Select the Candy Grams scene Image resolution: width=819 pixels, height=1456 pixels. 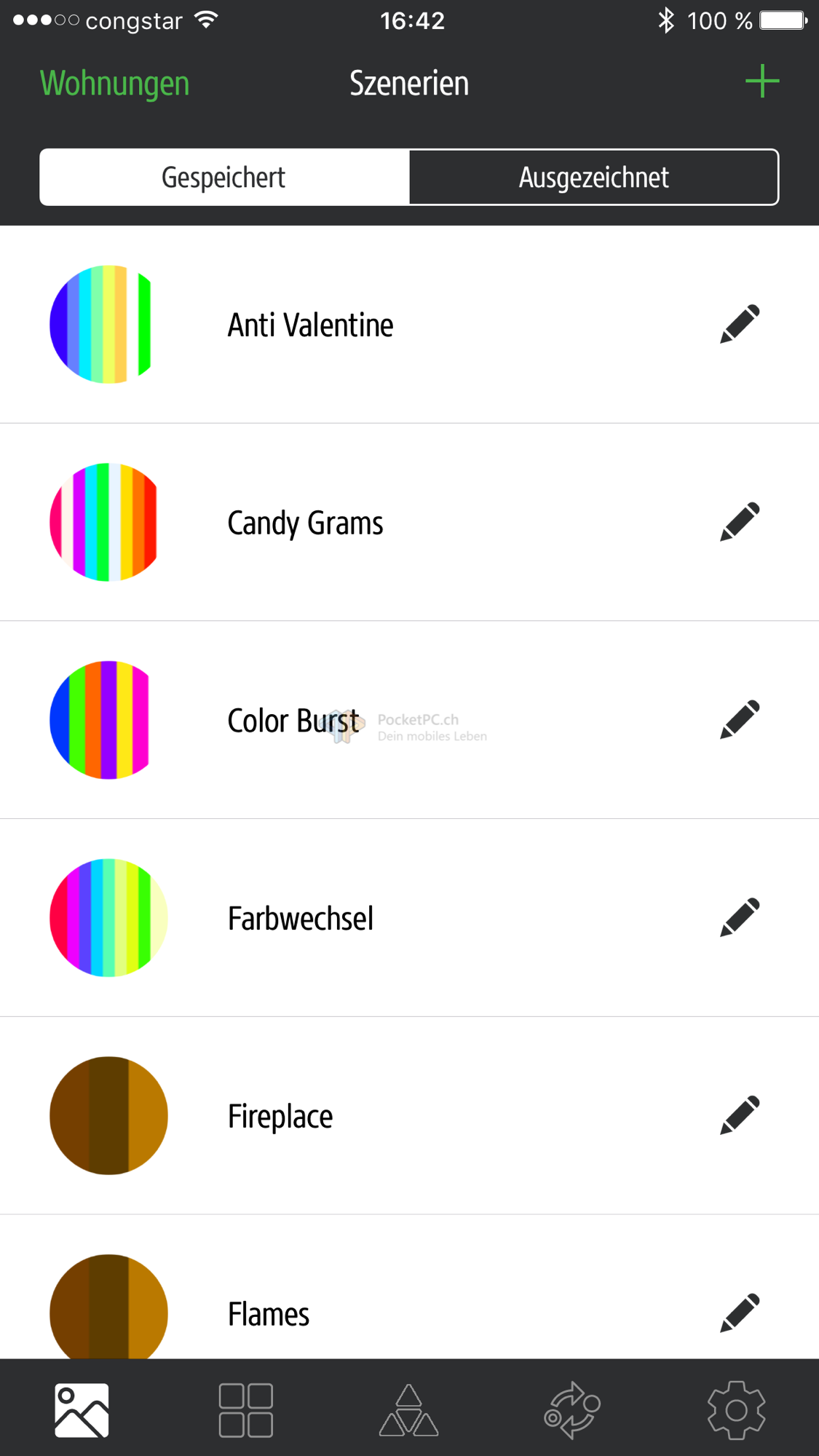tap(305, 523)
